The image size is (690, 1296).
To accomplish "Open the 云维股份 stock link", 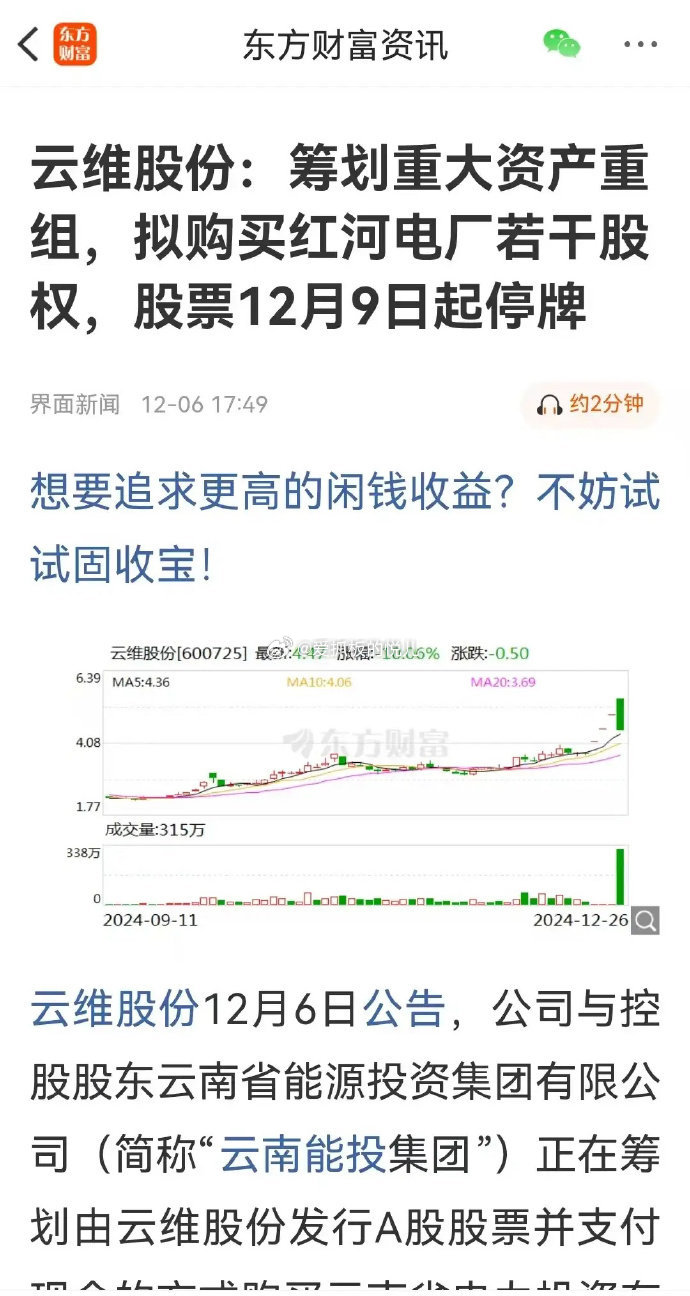I will tap(114, 1009).
